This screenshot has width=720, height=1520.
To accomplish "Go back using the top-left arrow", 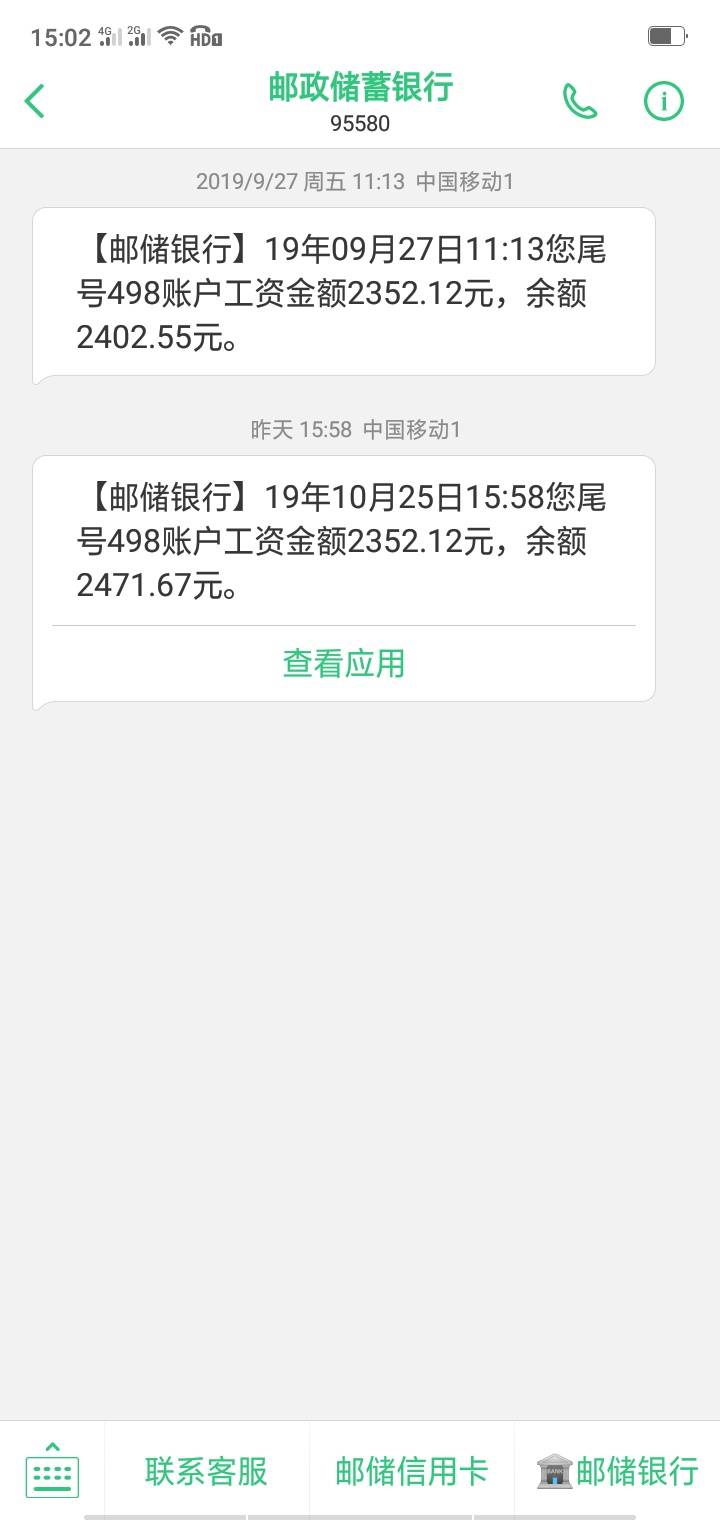I will [35, 101].
